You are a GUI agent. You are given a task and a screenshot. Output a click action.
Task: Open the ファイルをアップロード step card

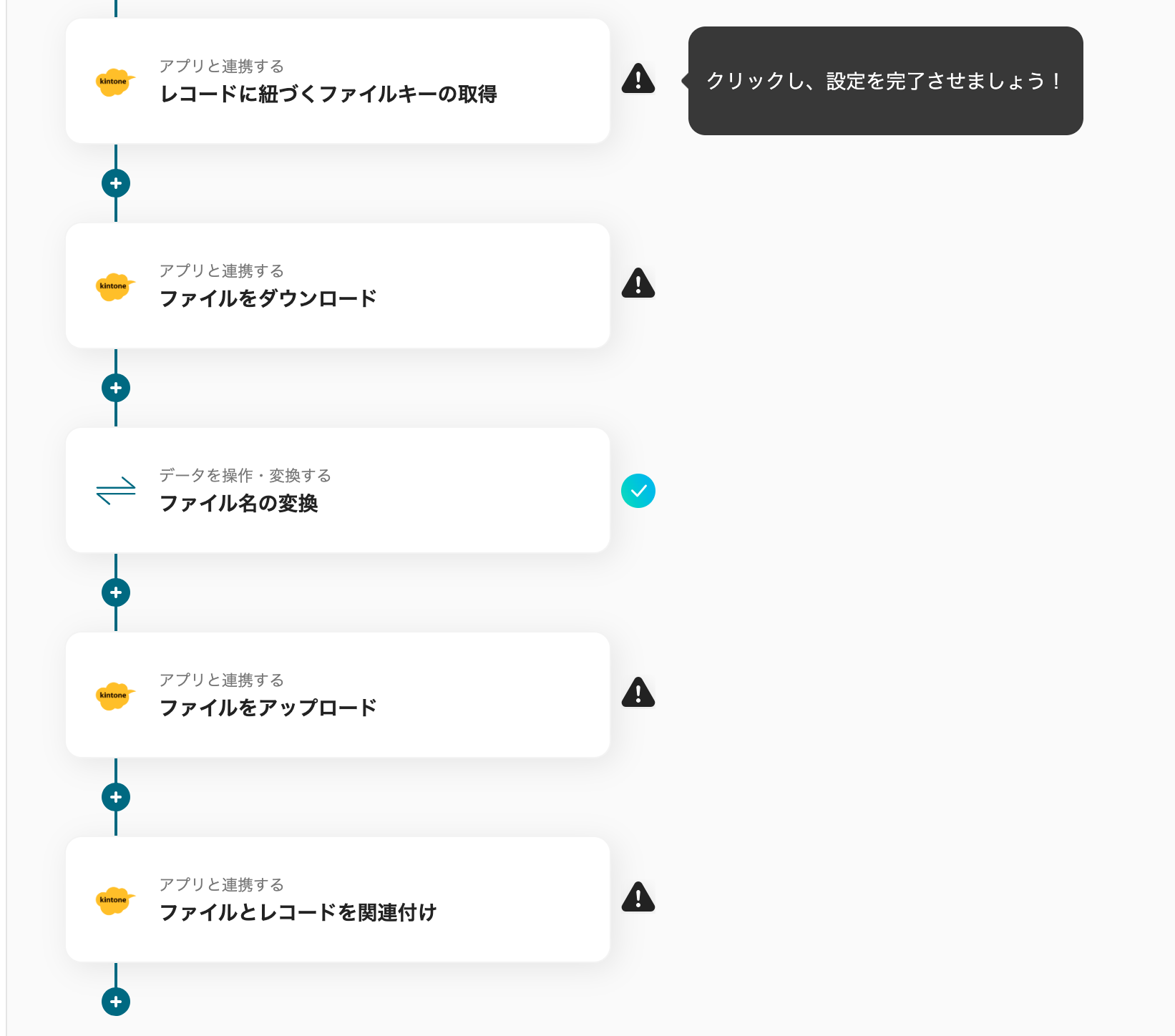click(x=337, y=695)
